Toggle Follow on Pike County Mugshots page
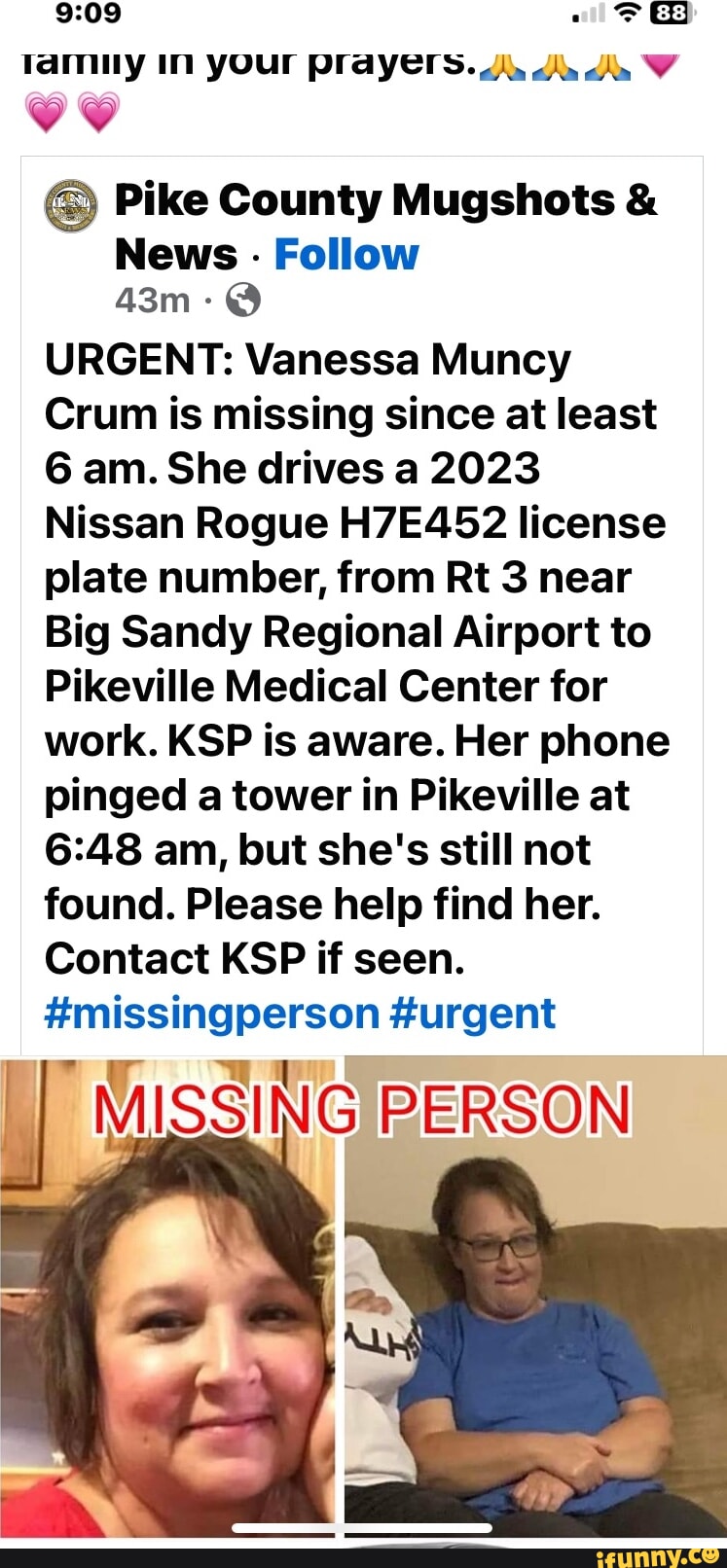This screenshot has height=1568, width=727. point(346,254)
